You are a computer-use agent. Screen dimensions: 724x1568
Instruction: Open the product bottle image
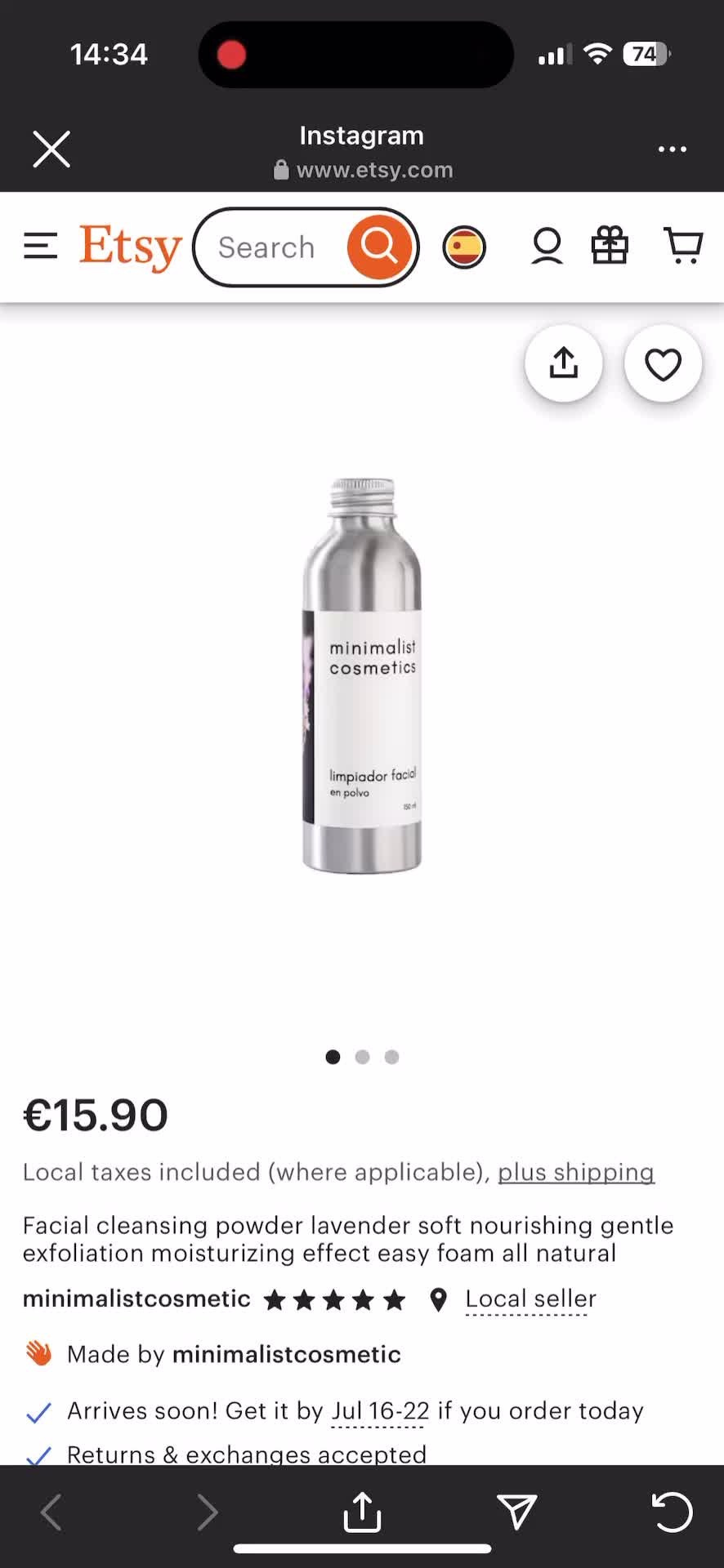pos(362,675)
